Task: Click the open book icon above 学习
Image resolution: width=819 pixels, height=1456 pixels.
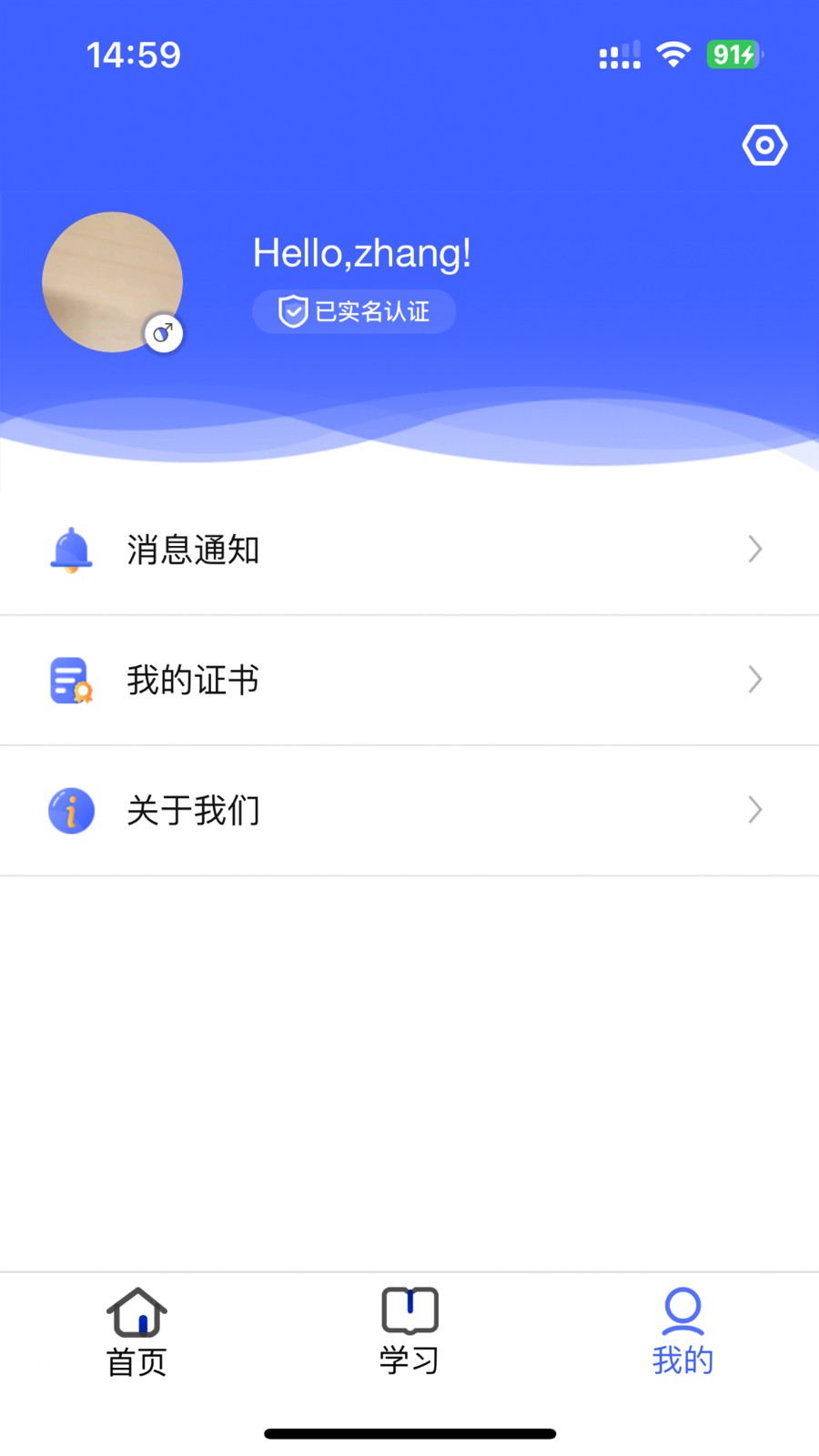Action: point(409,1310)
